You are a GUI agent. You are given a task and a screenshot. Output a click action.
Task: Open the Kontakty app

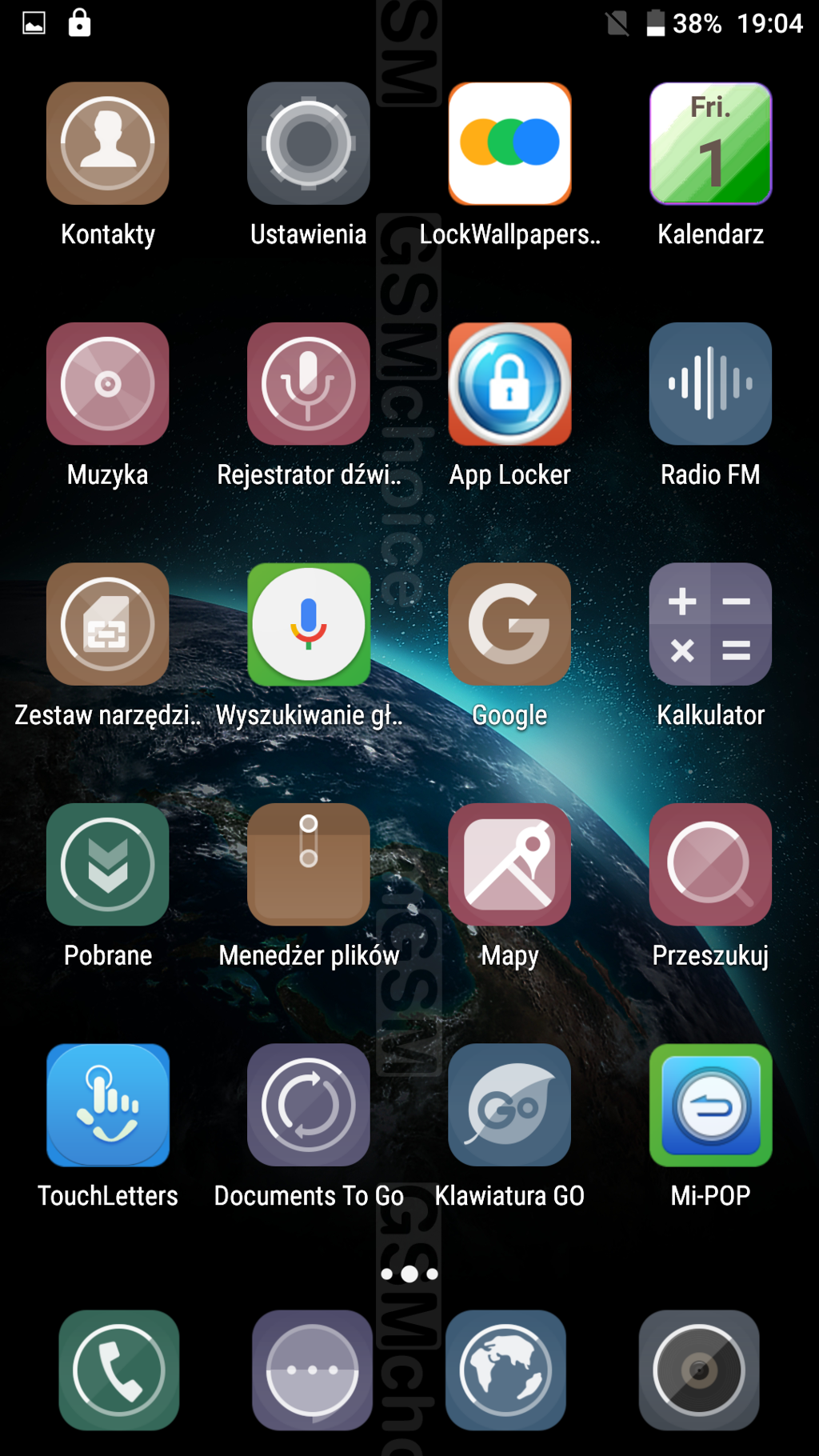[108, 144]
